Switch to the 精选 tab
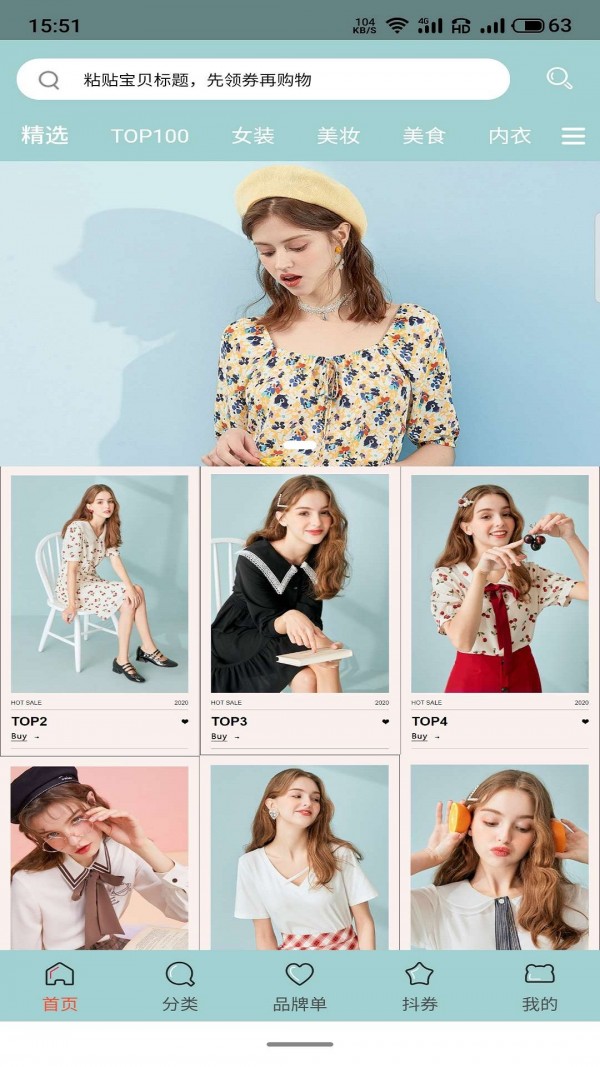Viewport: 600px width, 1067px height. click(x=45, y=136)
